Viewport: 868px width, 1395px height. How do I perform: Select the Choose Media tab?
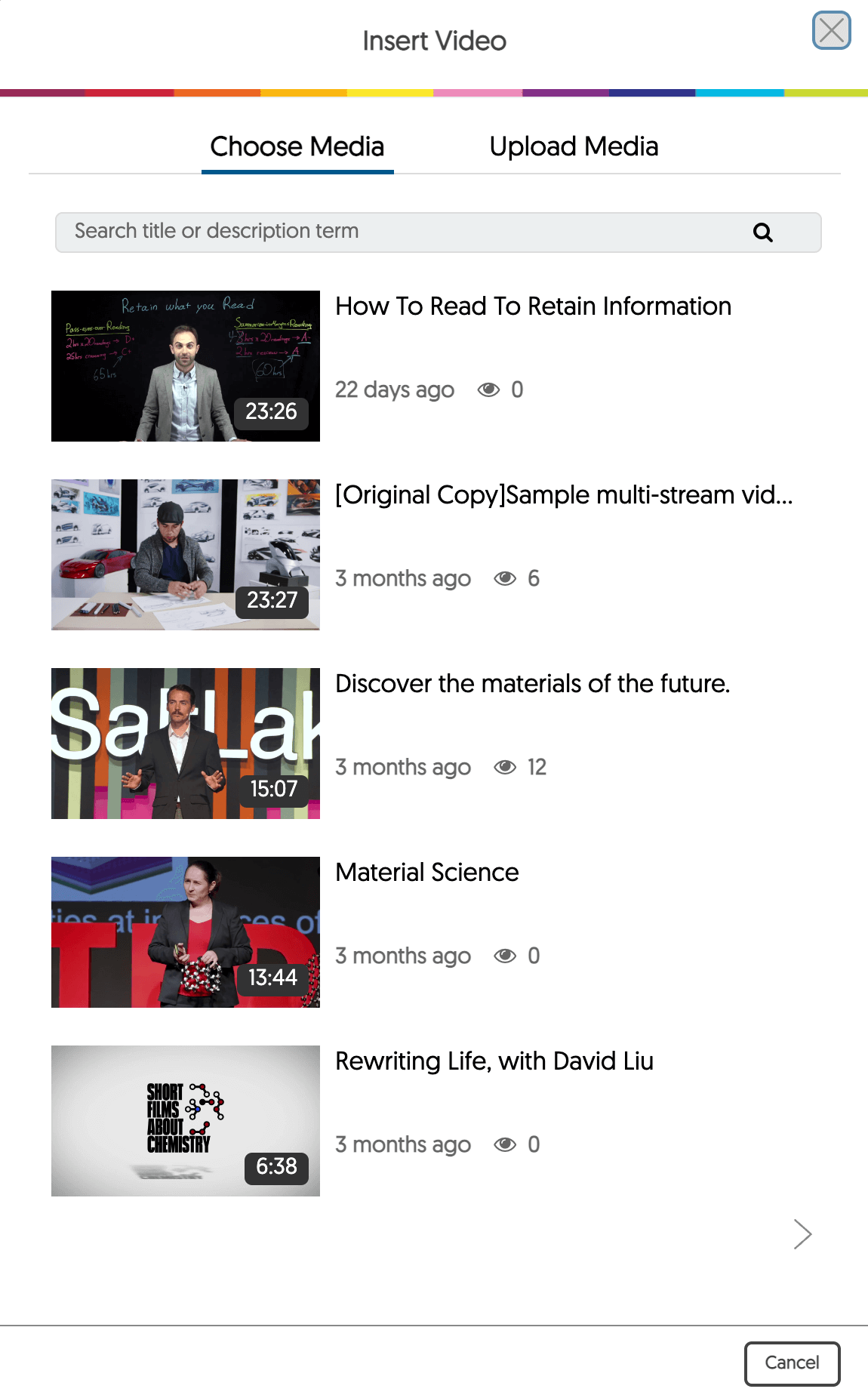point(297,146)
